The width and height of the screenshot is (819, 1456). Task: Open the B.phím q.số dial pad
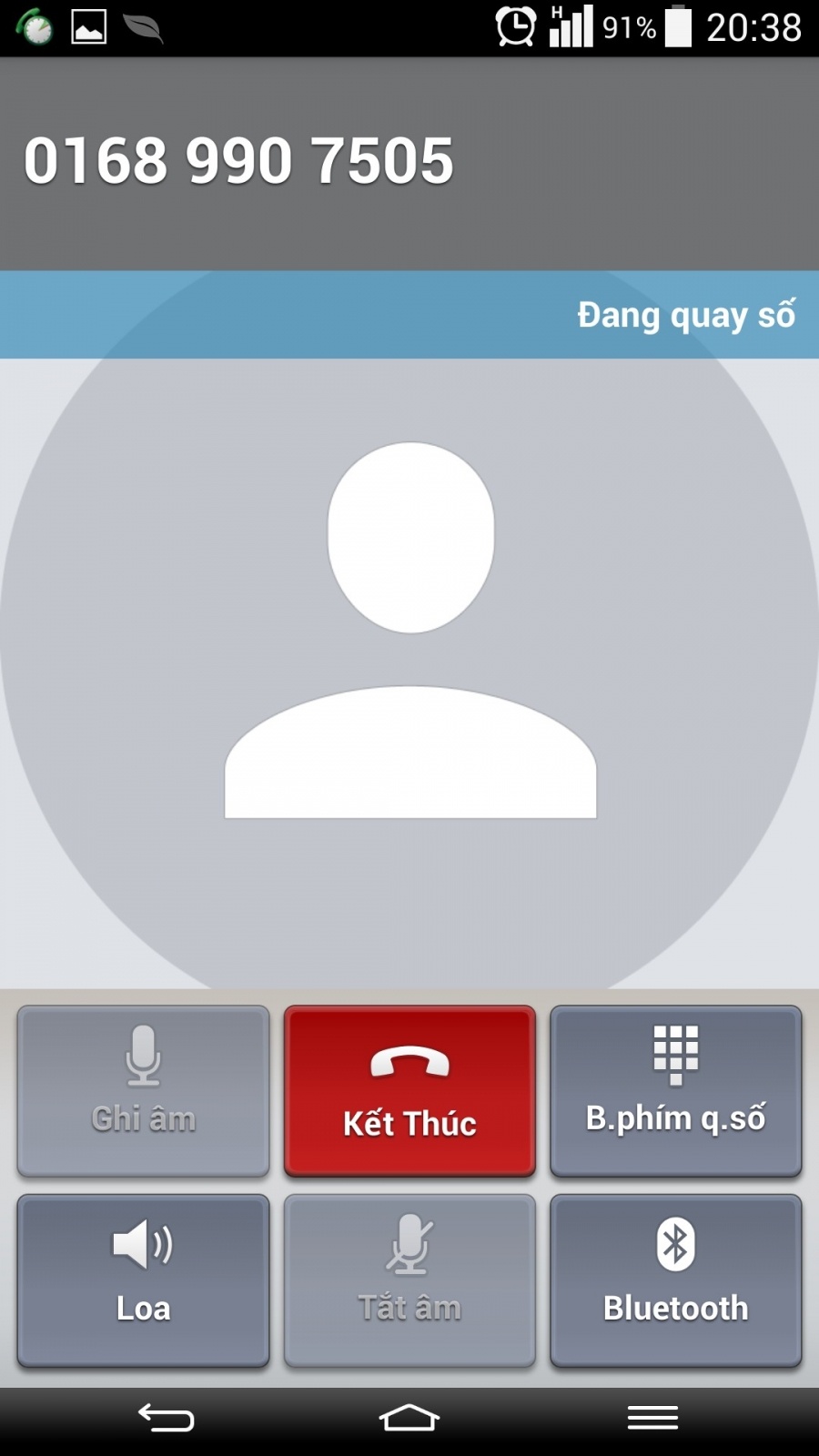pyautogui.click(x=676, y=1091)
